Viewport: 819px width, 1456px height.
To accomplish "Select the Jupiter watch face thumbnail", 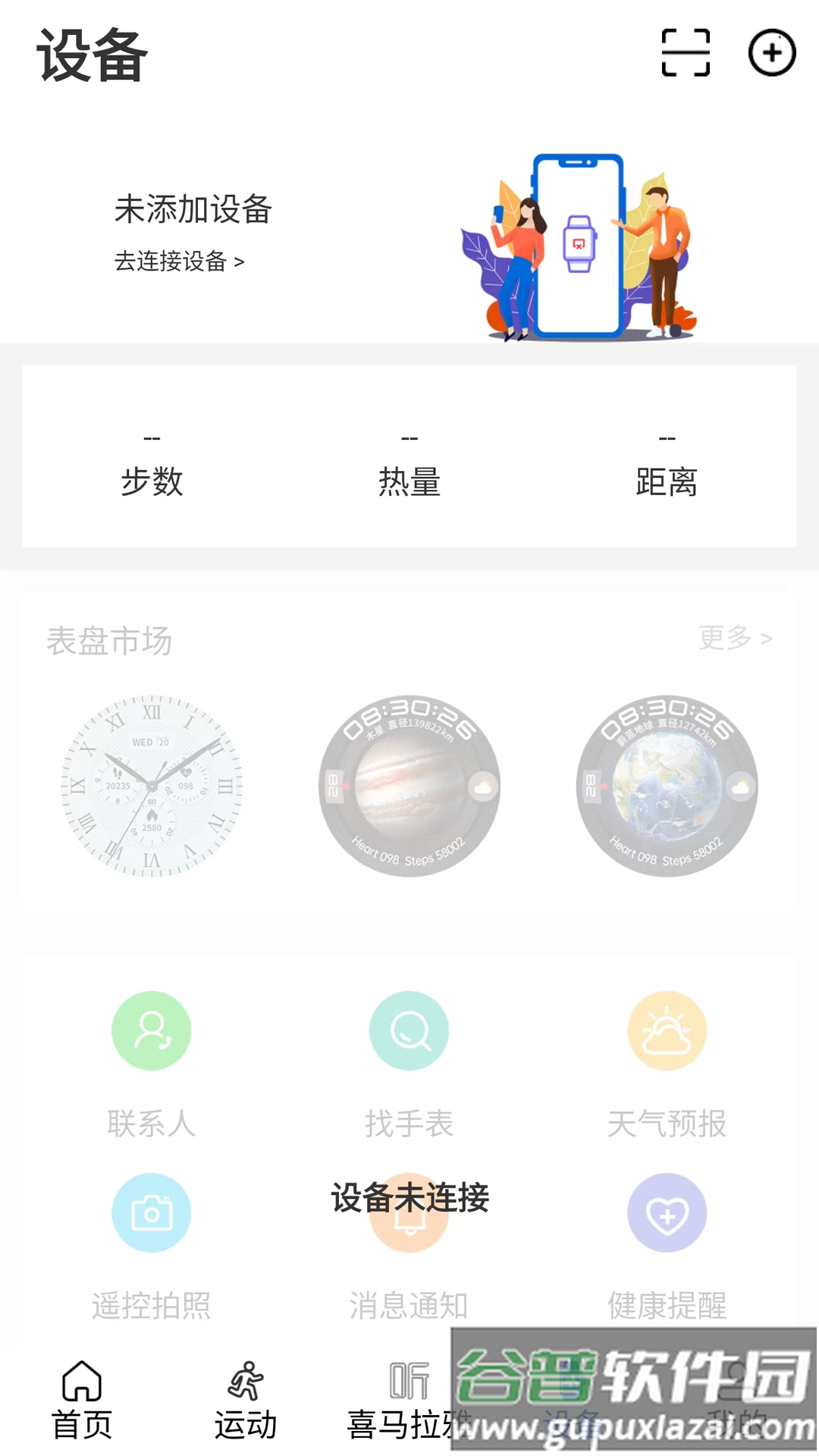I will (x=408, y=786).
